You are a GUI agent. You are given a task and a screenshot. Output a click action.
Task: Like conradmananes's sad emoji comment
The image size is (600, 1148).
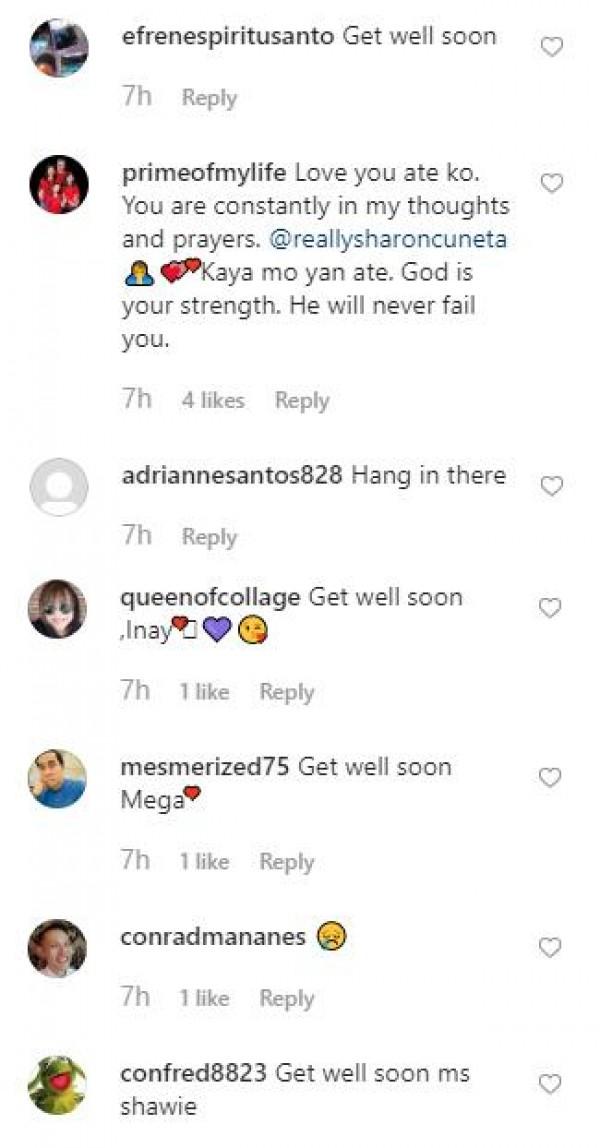tap(551, 947)
